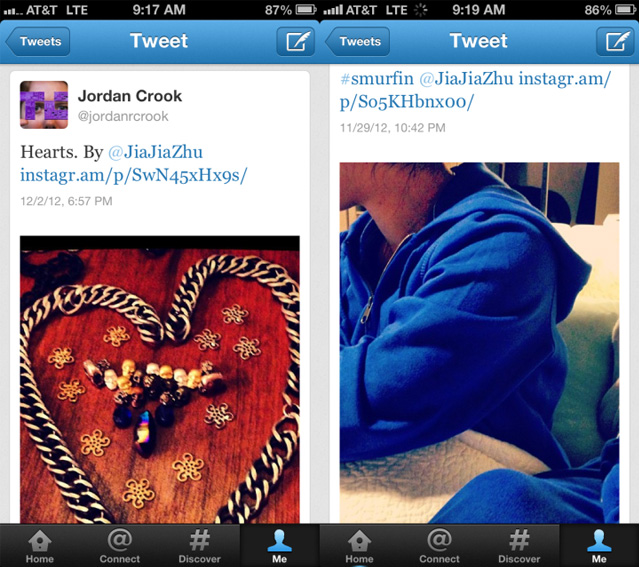Viewport: 640px width, 567px height.
Task: Open @JiaJiaZhu mention in the Hearts tweet
Action: [x=155, y=152]
